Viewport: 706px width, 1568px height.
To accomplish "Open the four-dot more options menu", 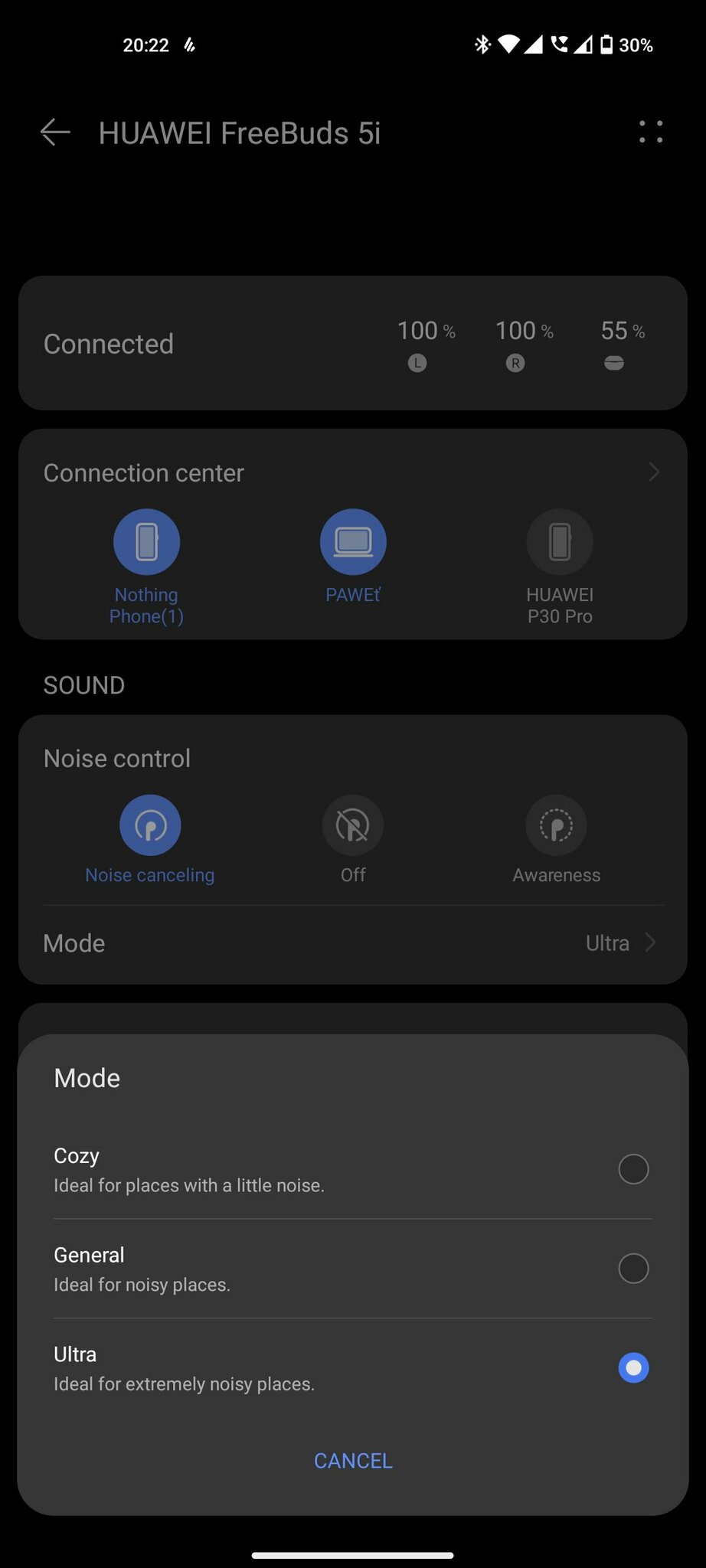I will (x=651, y=132).
